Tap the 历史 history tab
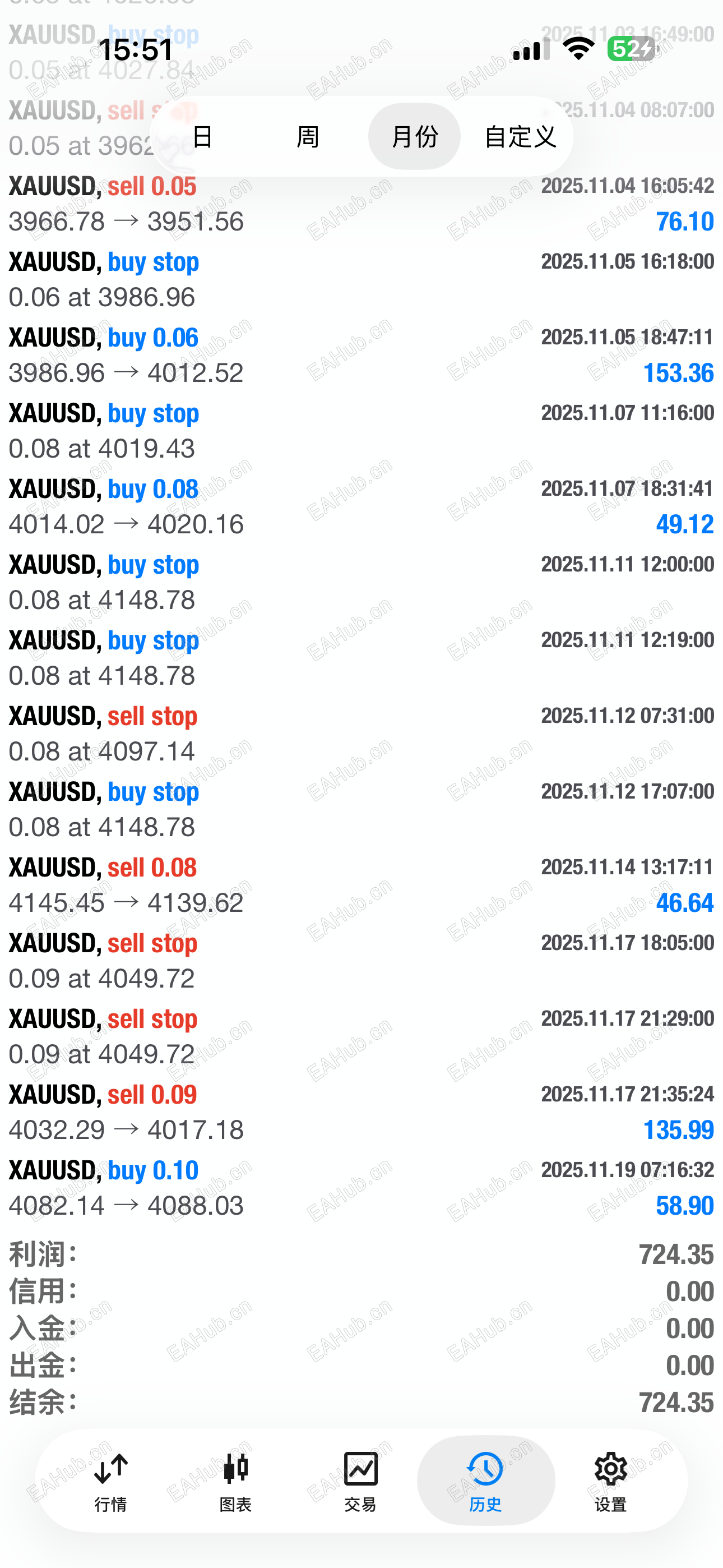This screenshot has width=723, height=1568. pos(486,1481)
